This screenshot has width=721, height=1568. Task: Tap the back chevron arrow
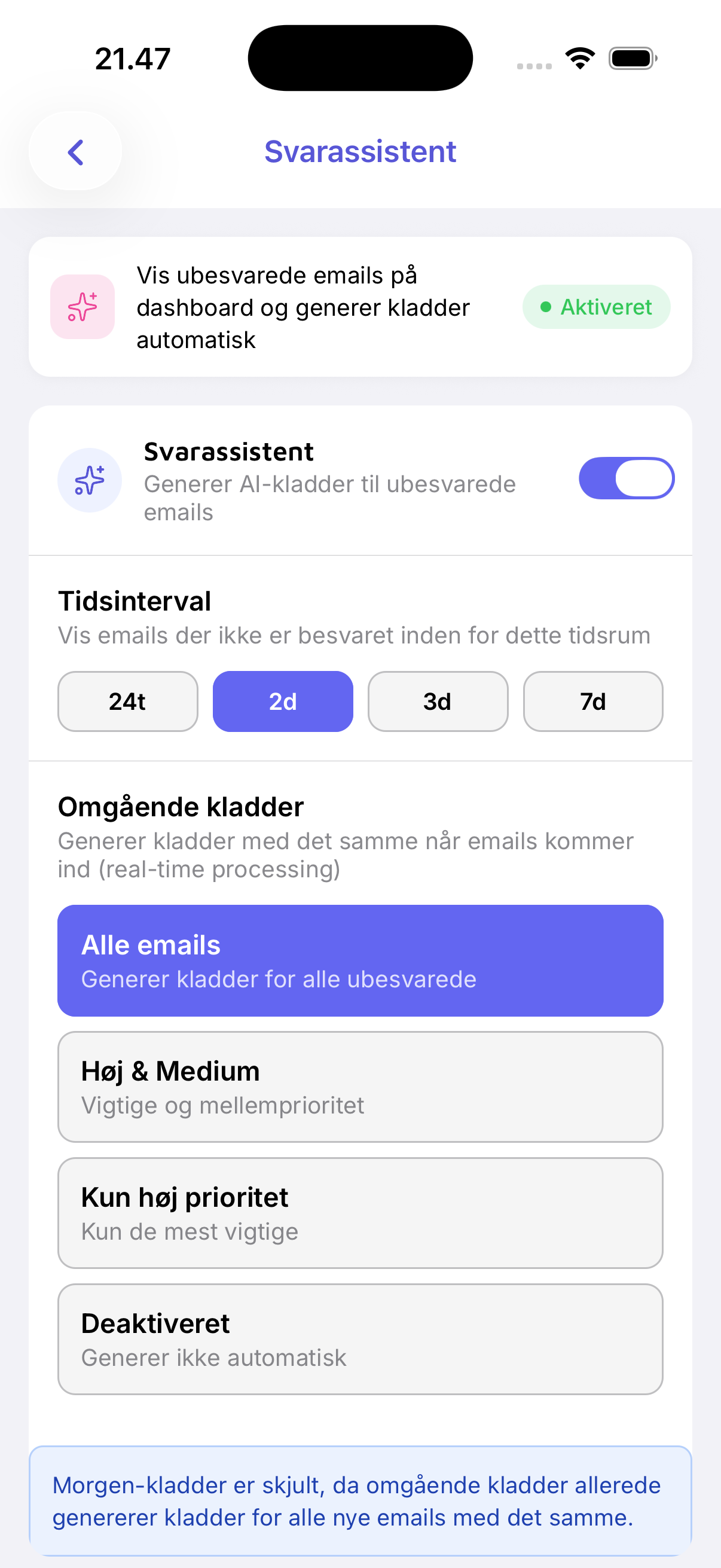tap(75, 151)
